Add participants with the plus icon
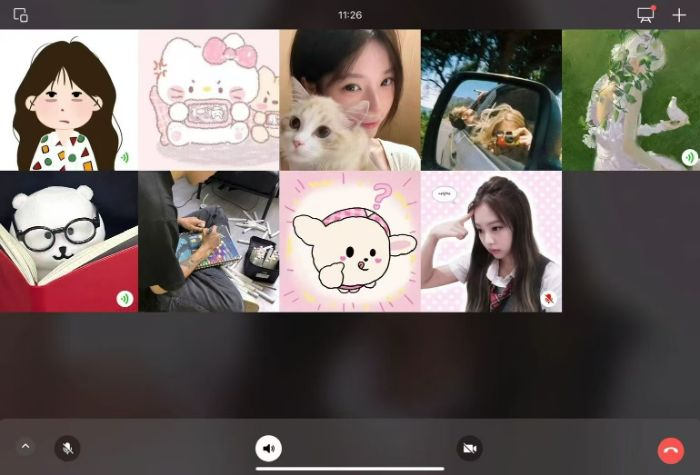 click(680, 15)
